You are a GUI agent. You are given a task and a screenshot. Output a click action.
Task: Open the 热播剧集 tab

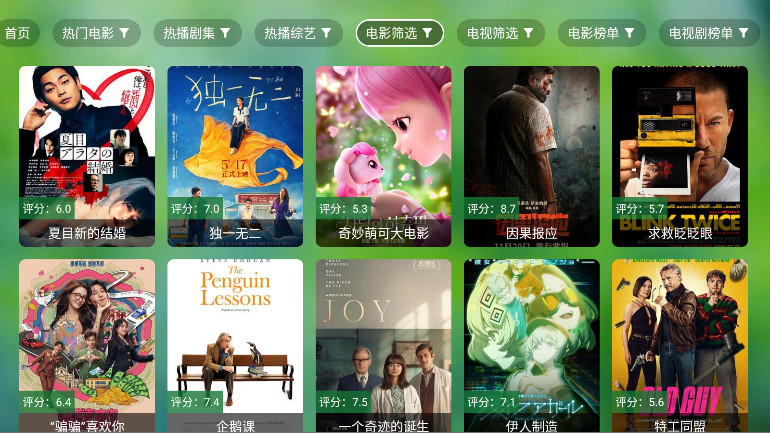pyautogui.click(x=197, y=33)
